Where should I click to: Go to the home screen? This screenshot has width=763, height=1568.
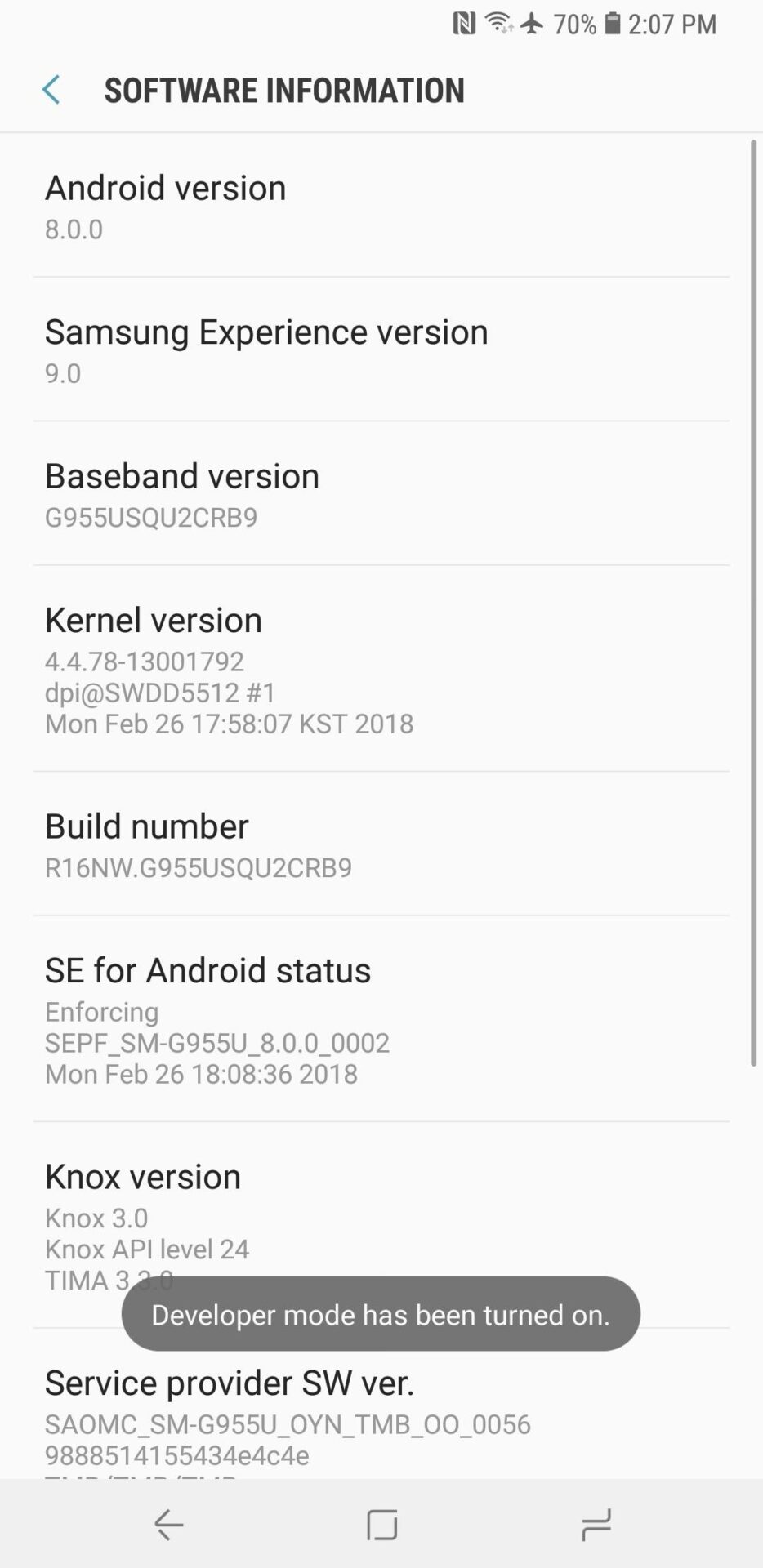pos(381,1524)
